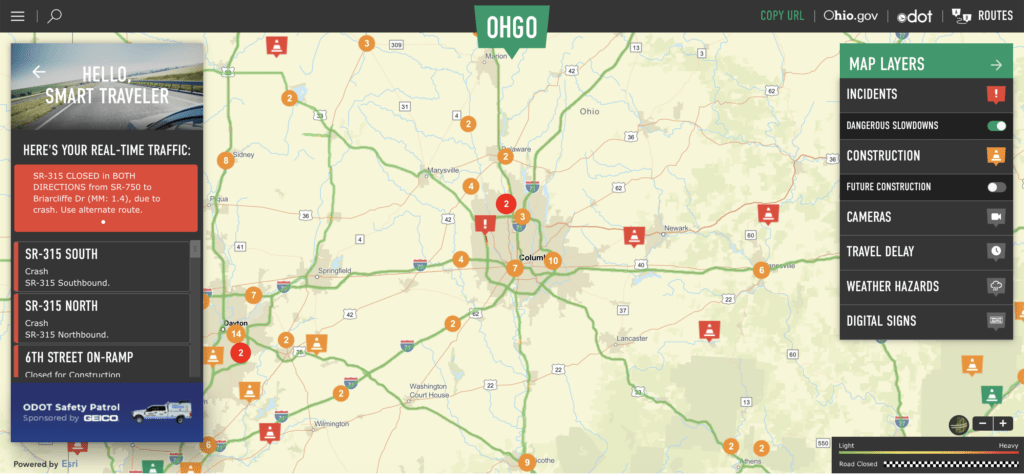Zoom out on the map
Viewport: 1024px width, 474px height.
coord(982,423)
